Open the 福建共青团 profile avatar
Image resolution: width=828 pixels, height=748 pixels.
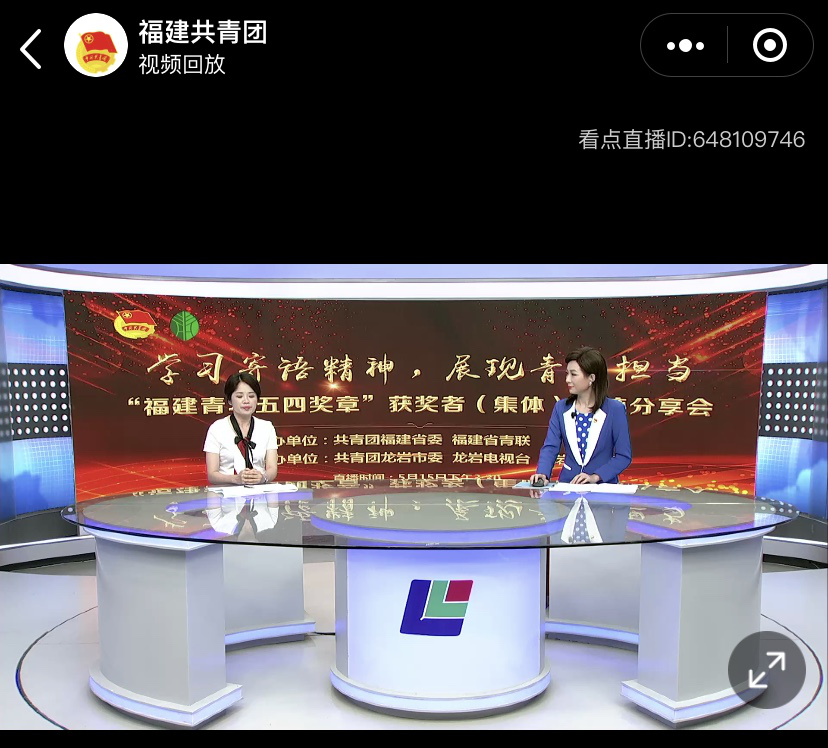[x=96, y=46]
